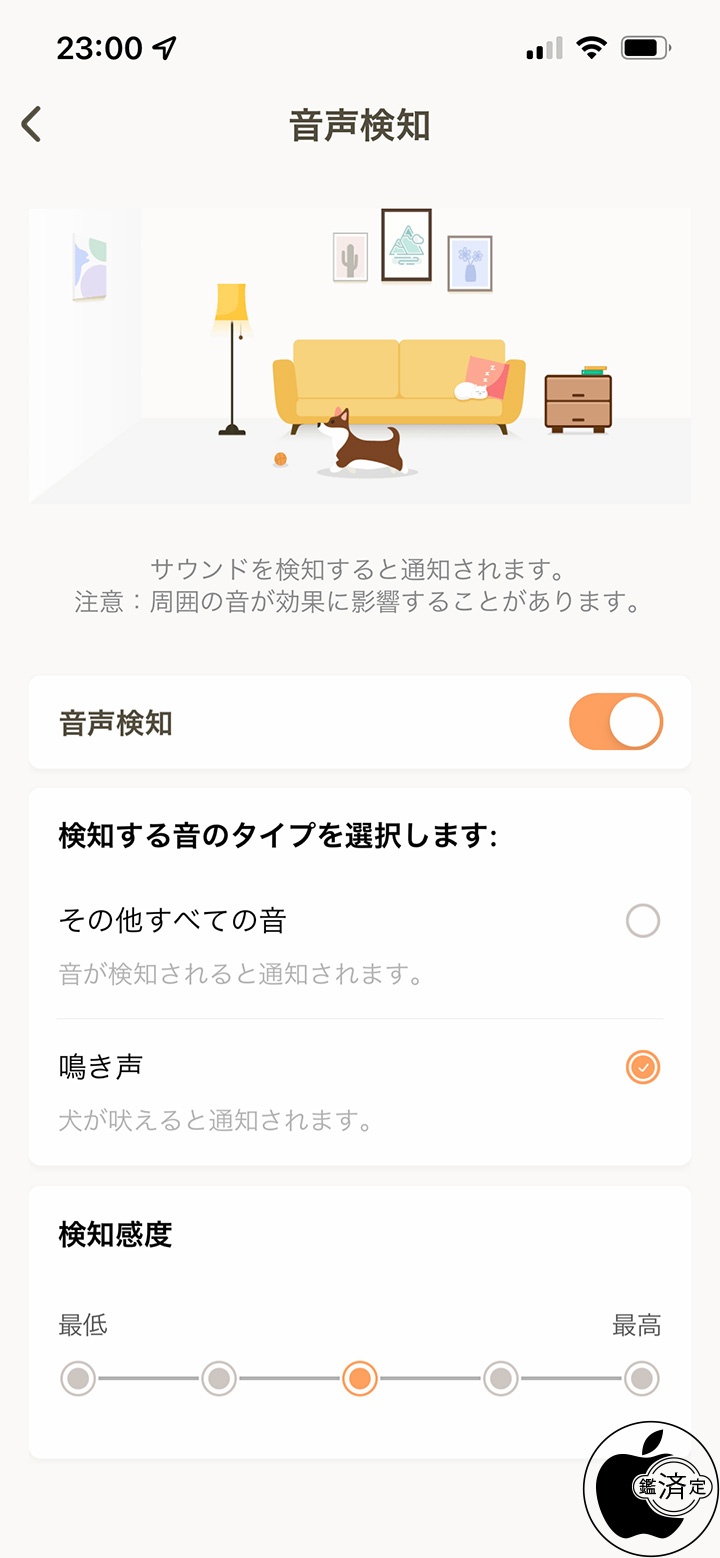The height and width of the screenshot is (1558, 720).
Task: Set sensitivity to the fourth level
Action: click(x=501, y=1379)
